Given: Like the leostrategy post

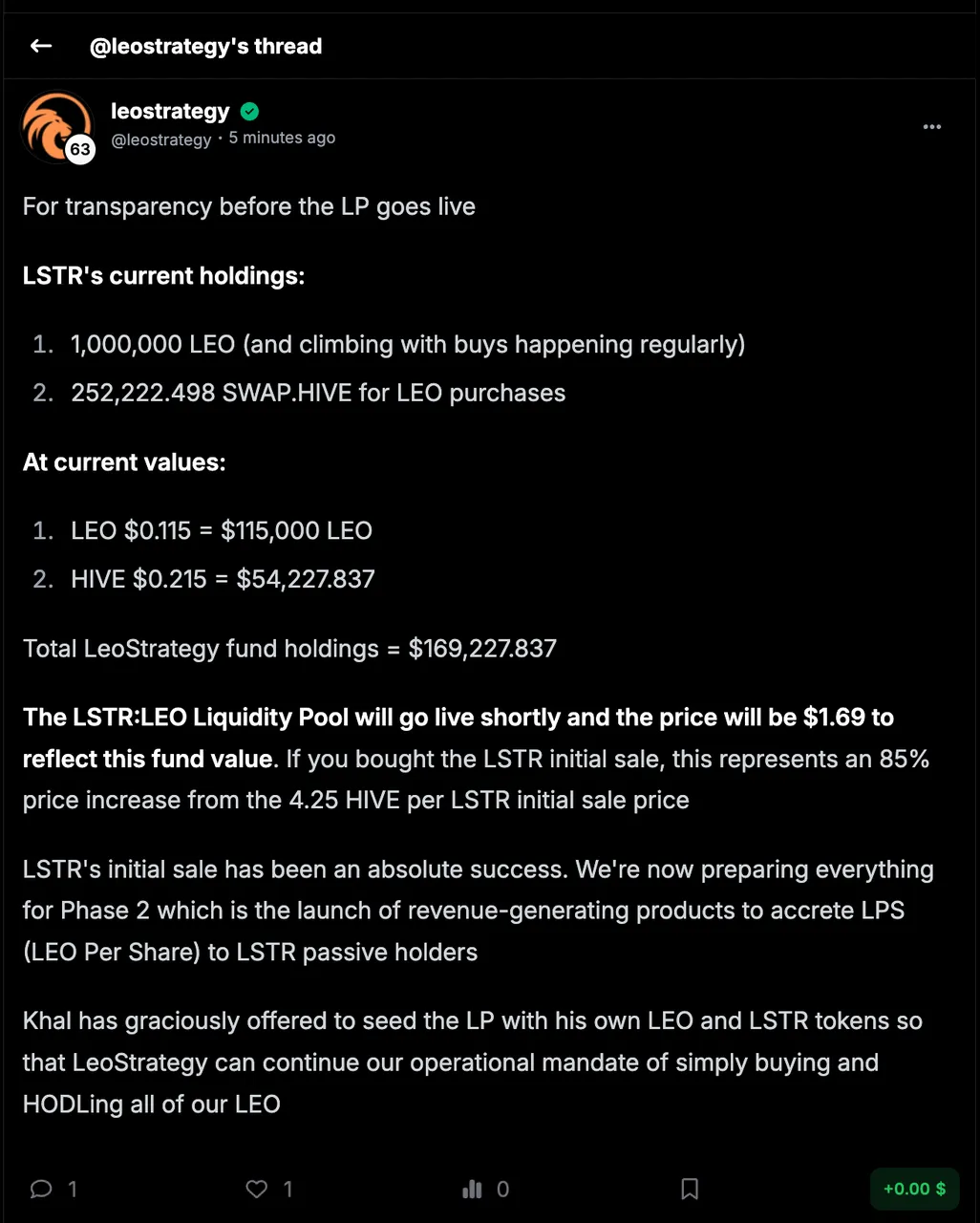Looking at the screenshot, I should point(257,1189).
